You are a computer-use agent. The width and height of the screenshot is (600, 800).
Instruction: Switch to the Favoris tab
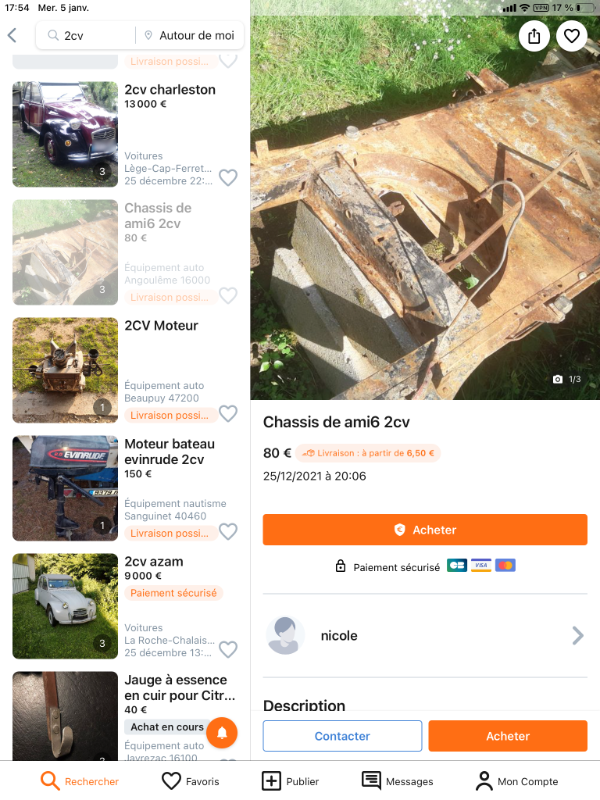click(x=190, y=781)
